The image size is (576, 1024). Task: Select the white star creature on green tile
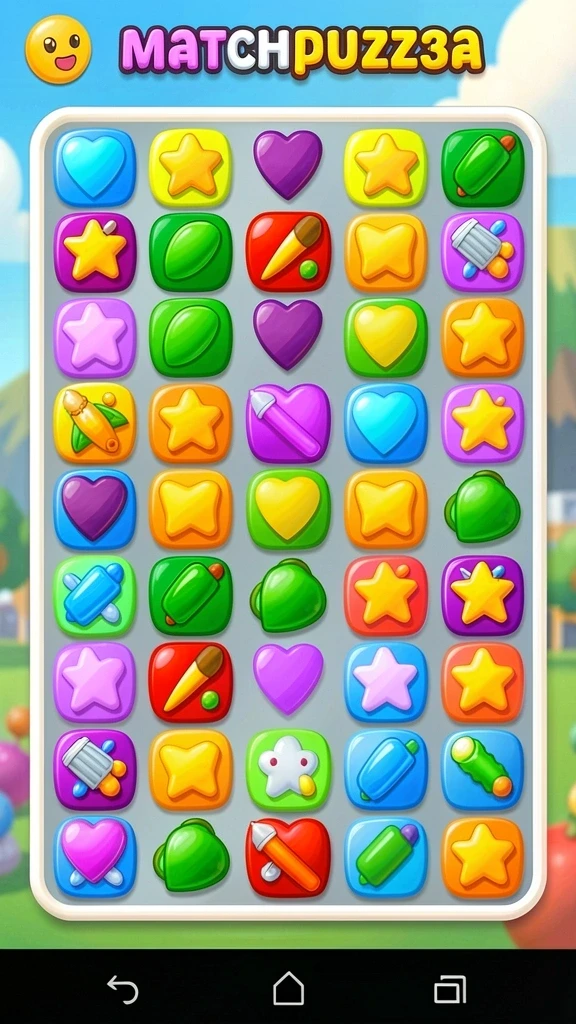(289, 769)
